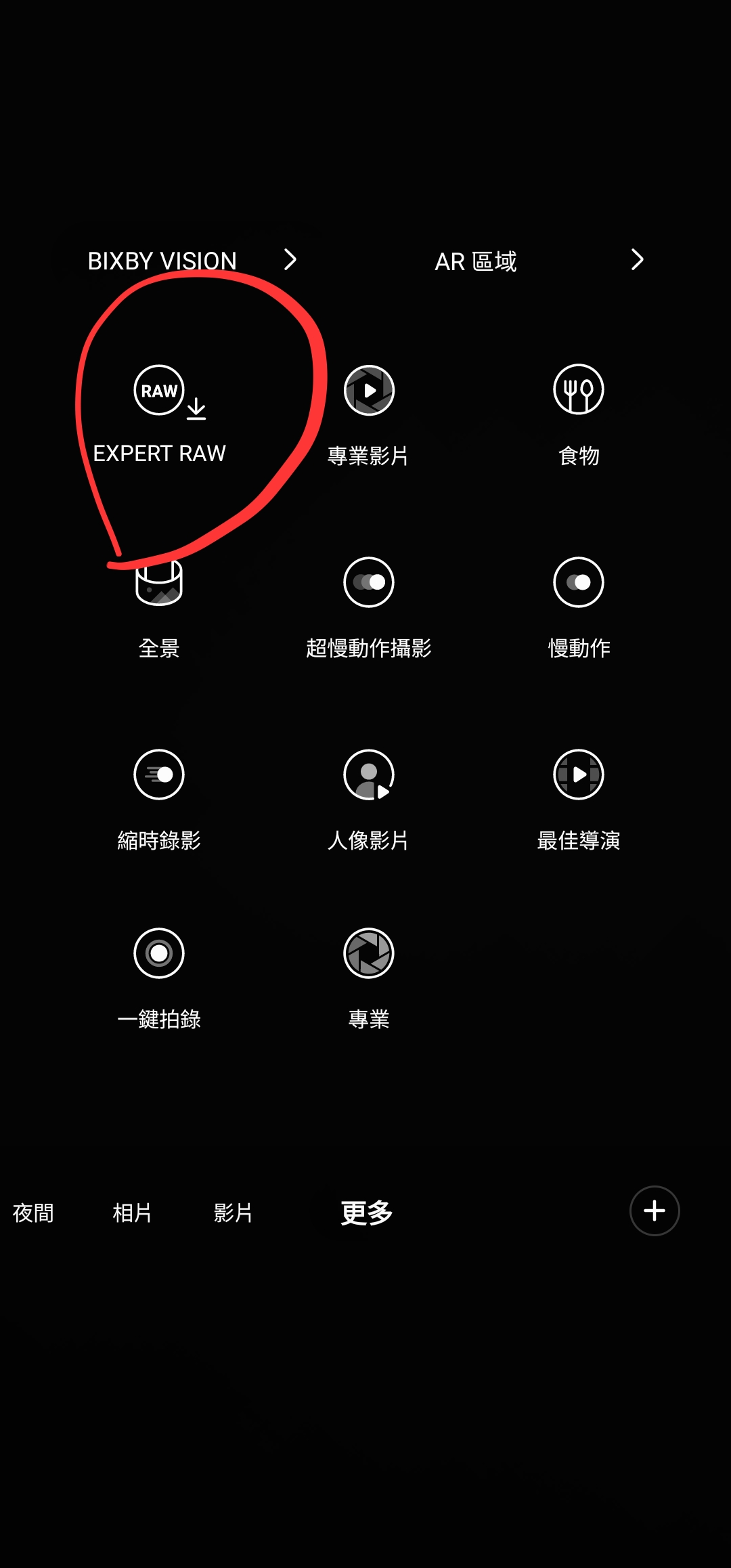Switch to 影片 video tab
This screenshot has height=1568, width=731.
point(233,1213)
